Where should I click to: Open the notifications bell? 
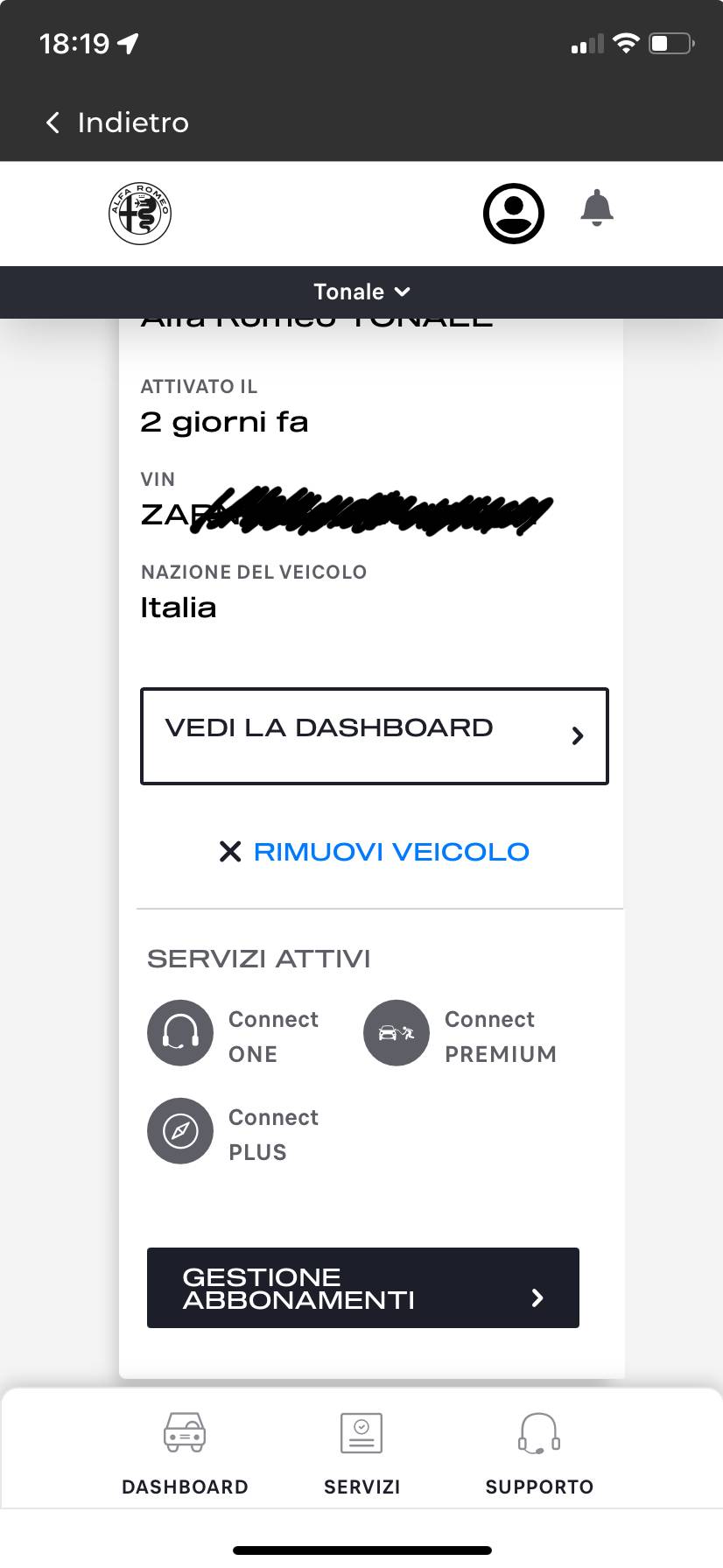pyautogui.click(x=597, y=208)
